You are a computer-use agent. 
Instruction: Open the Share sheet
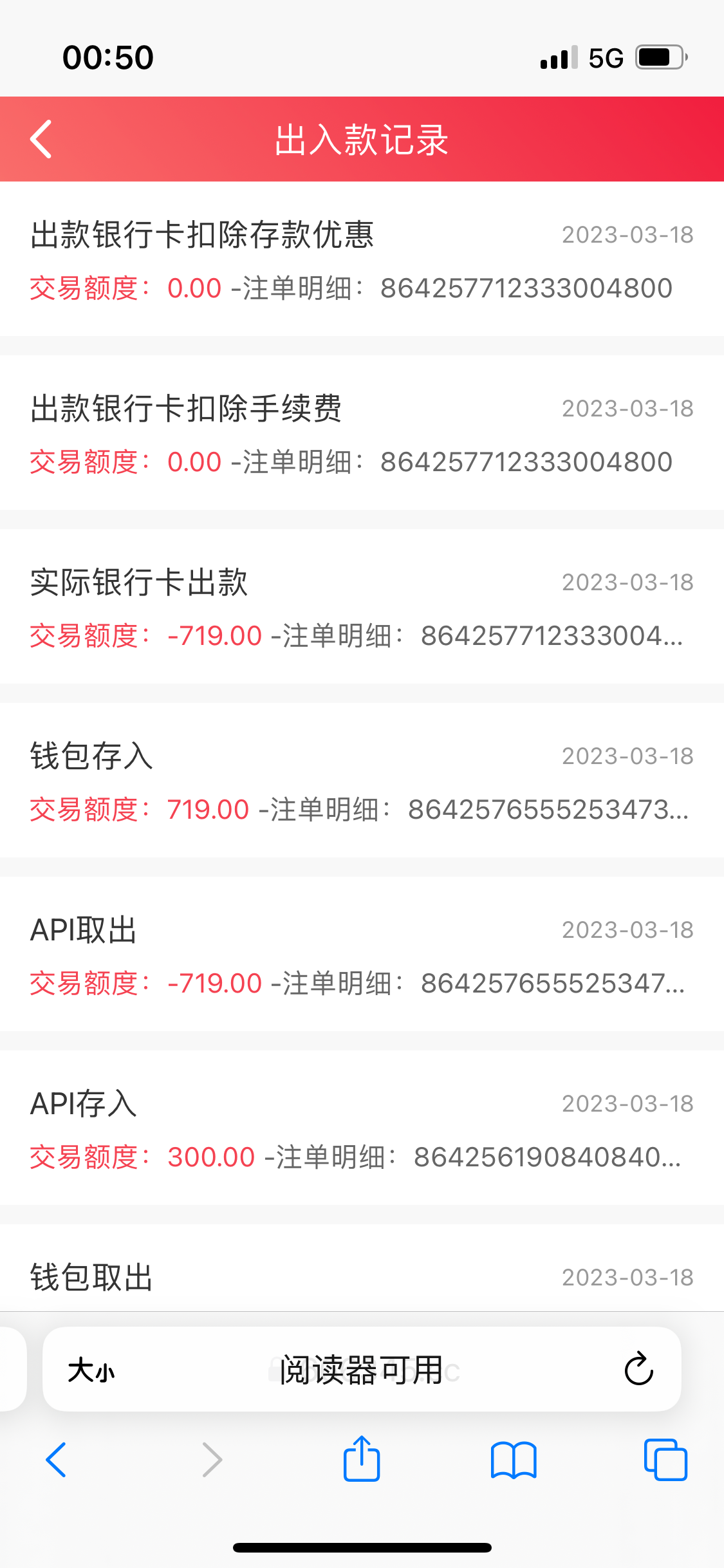tap(362, 1460)
